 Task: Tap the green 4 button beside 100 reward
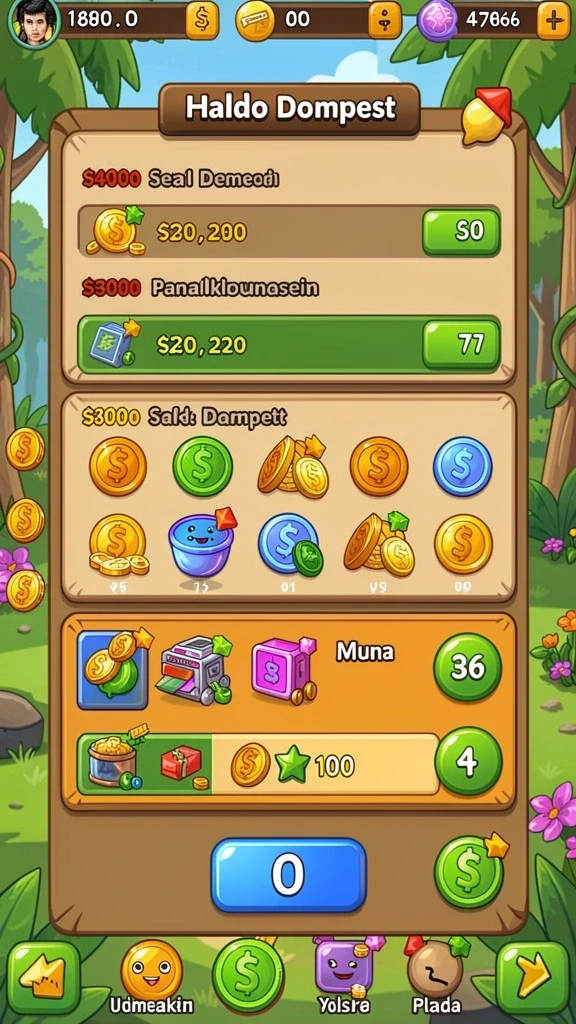pyautogui.click(x=468, y=761)
